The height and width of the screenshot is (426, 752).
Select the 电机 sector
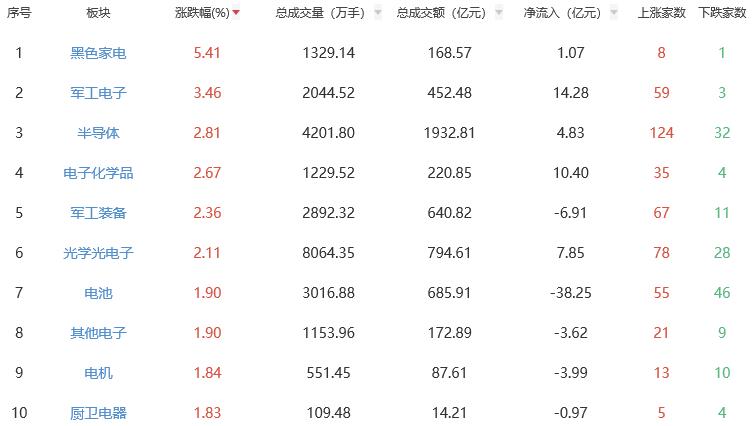(x=98, y=373)
